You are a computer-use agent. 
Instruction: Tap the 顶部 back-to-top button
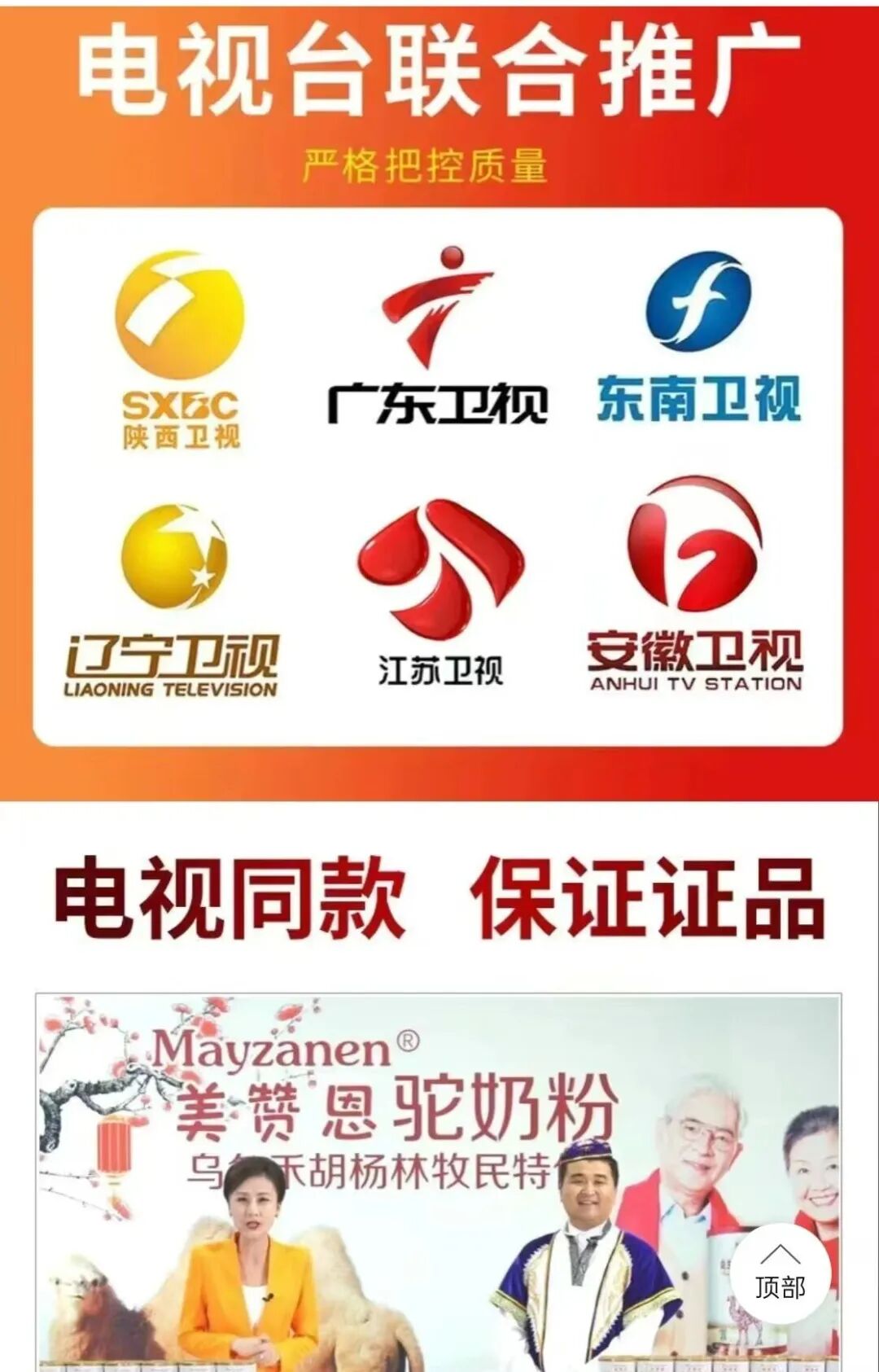point(780,1273)
